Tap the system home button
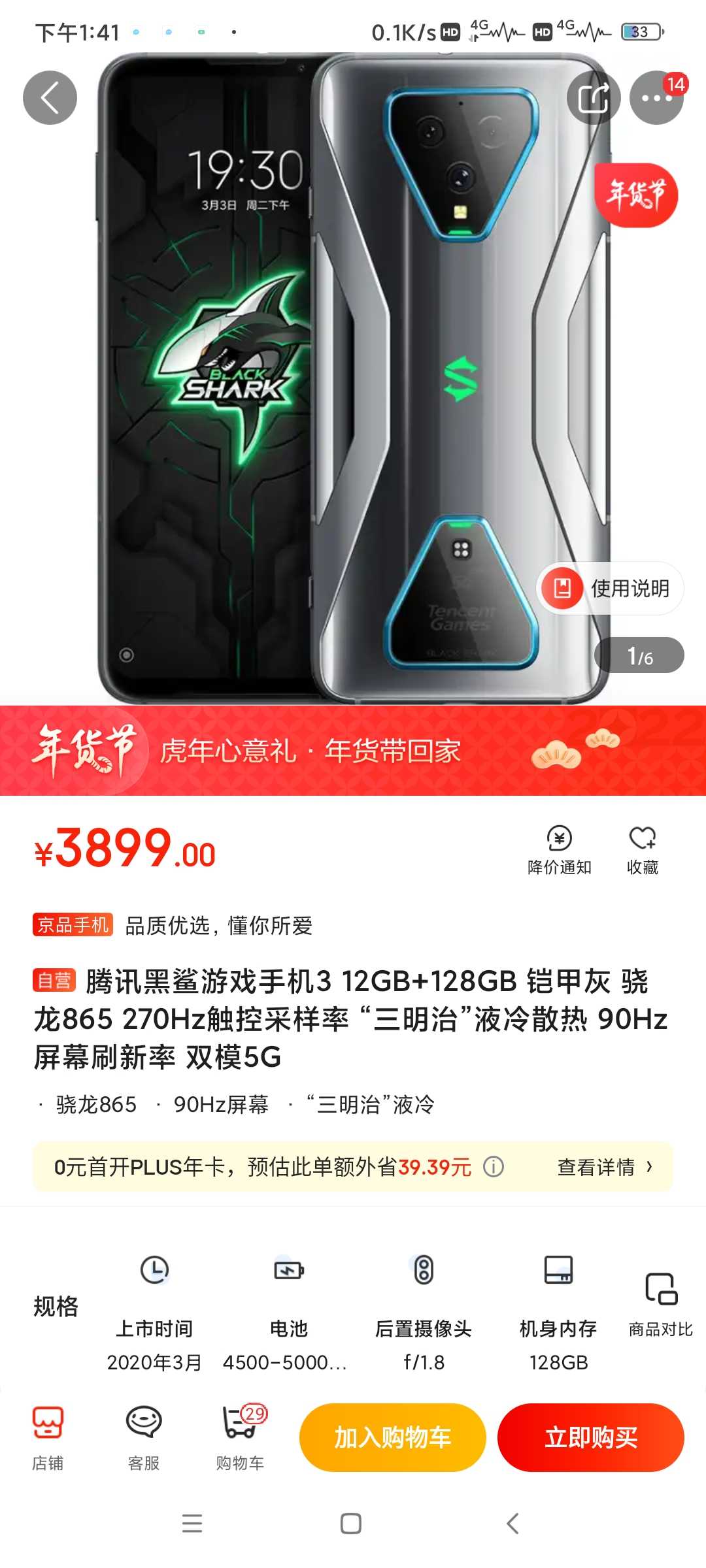This screenshot has width=706, height=1568. (x=351, y=1524)
